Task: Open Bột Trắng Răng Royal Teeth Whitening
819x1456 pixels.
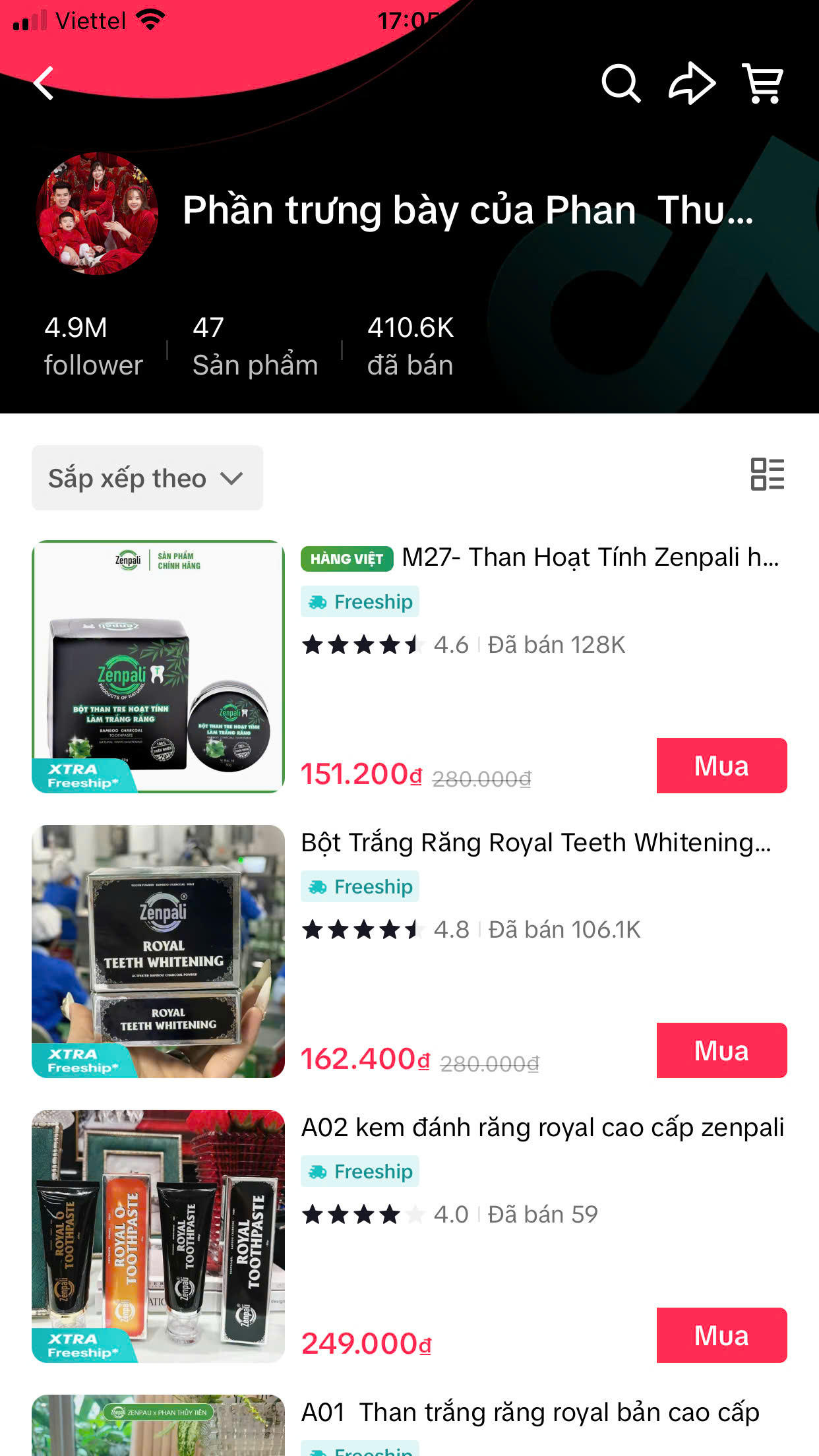Action: (x=535, y=843)
